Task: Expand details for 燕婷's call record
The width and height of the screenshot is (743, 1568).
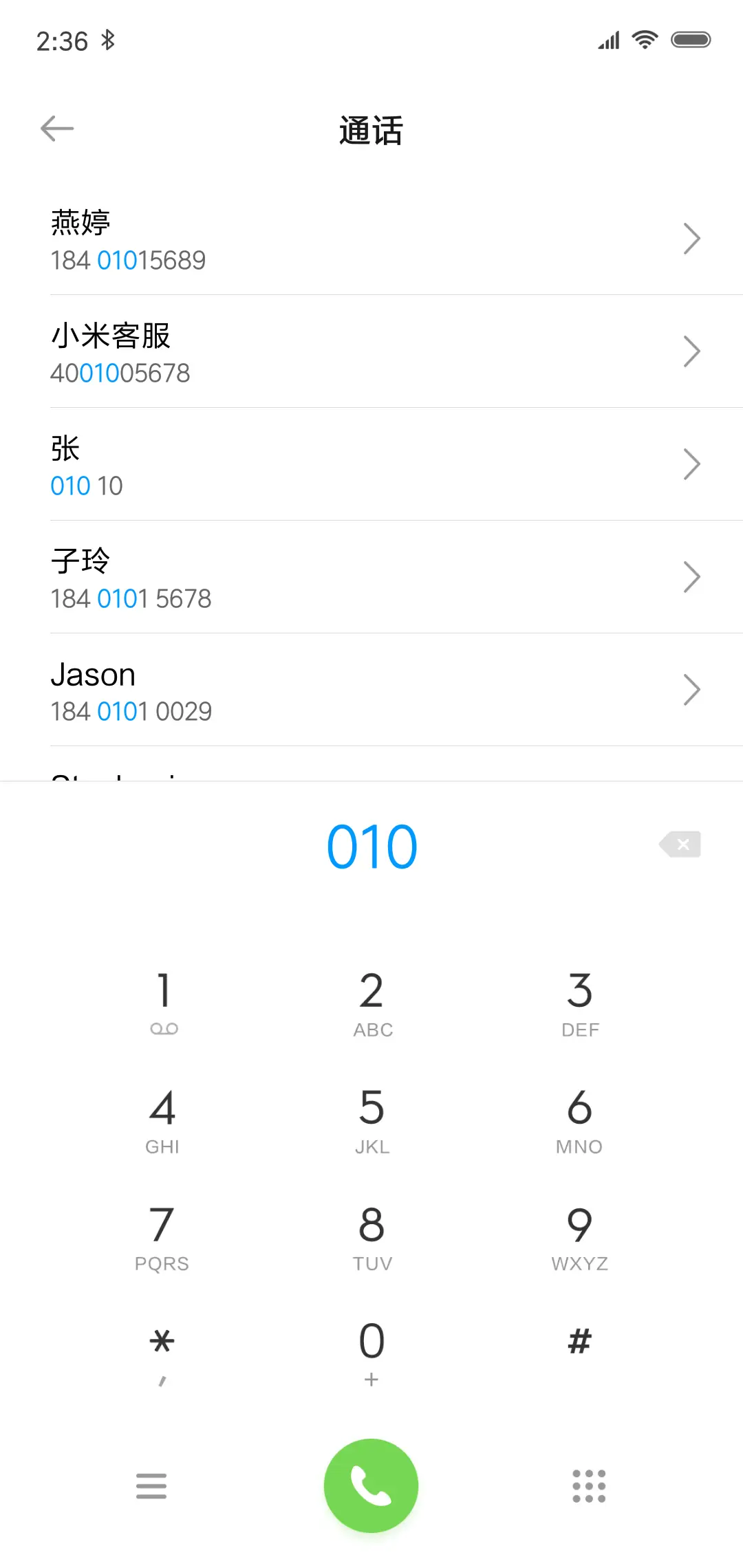Action: (x=692, y=238)
